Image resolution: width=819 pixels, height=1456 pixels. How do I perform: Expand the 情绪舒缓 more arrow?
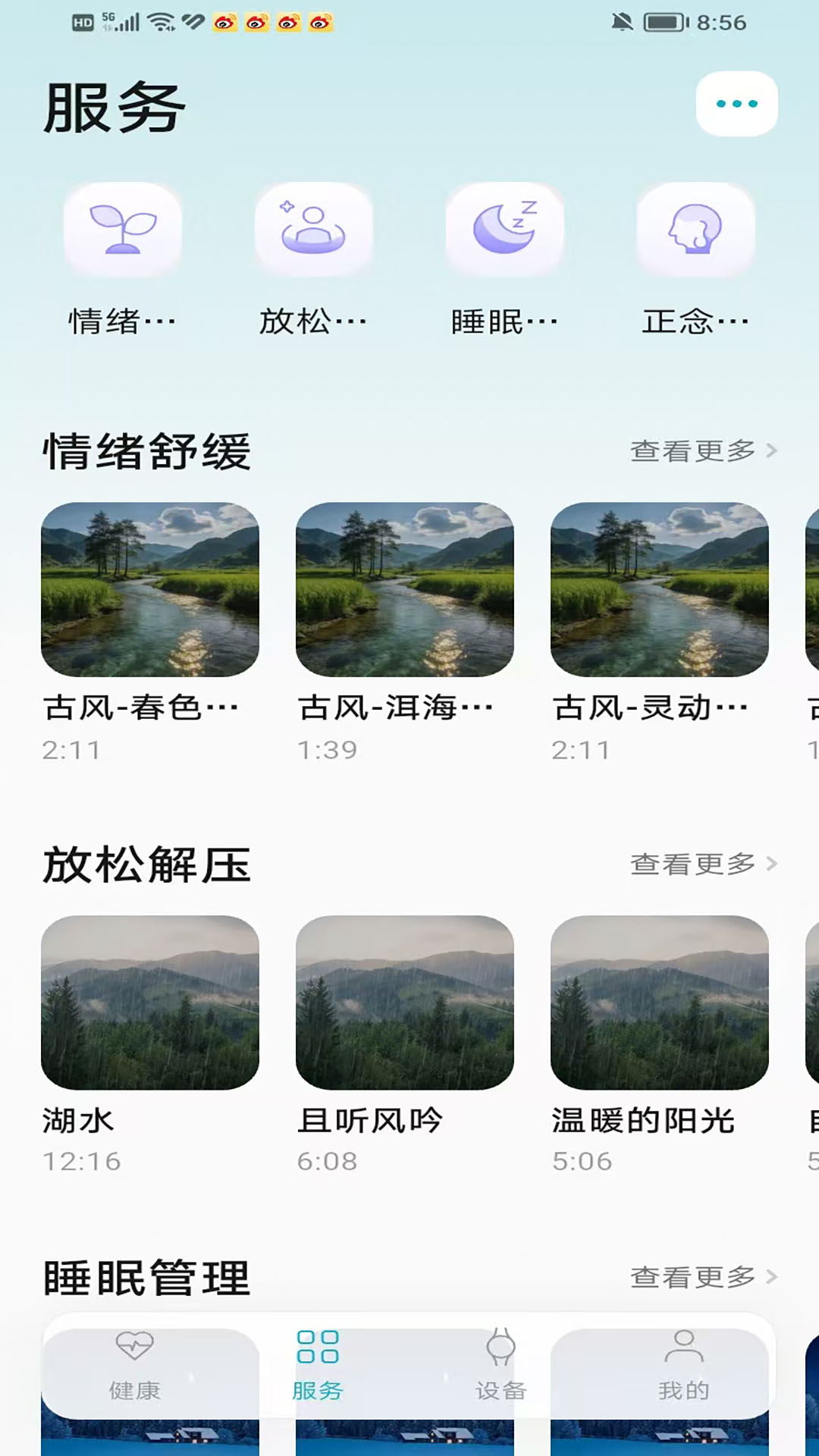(773, 450)
